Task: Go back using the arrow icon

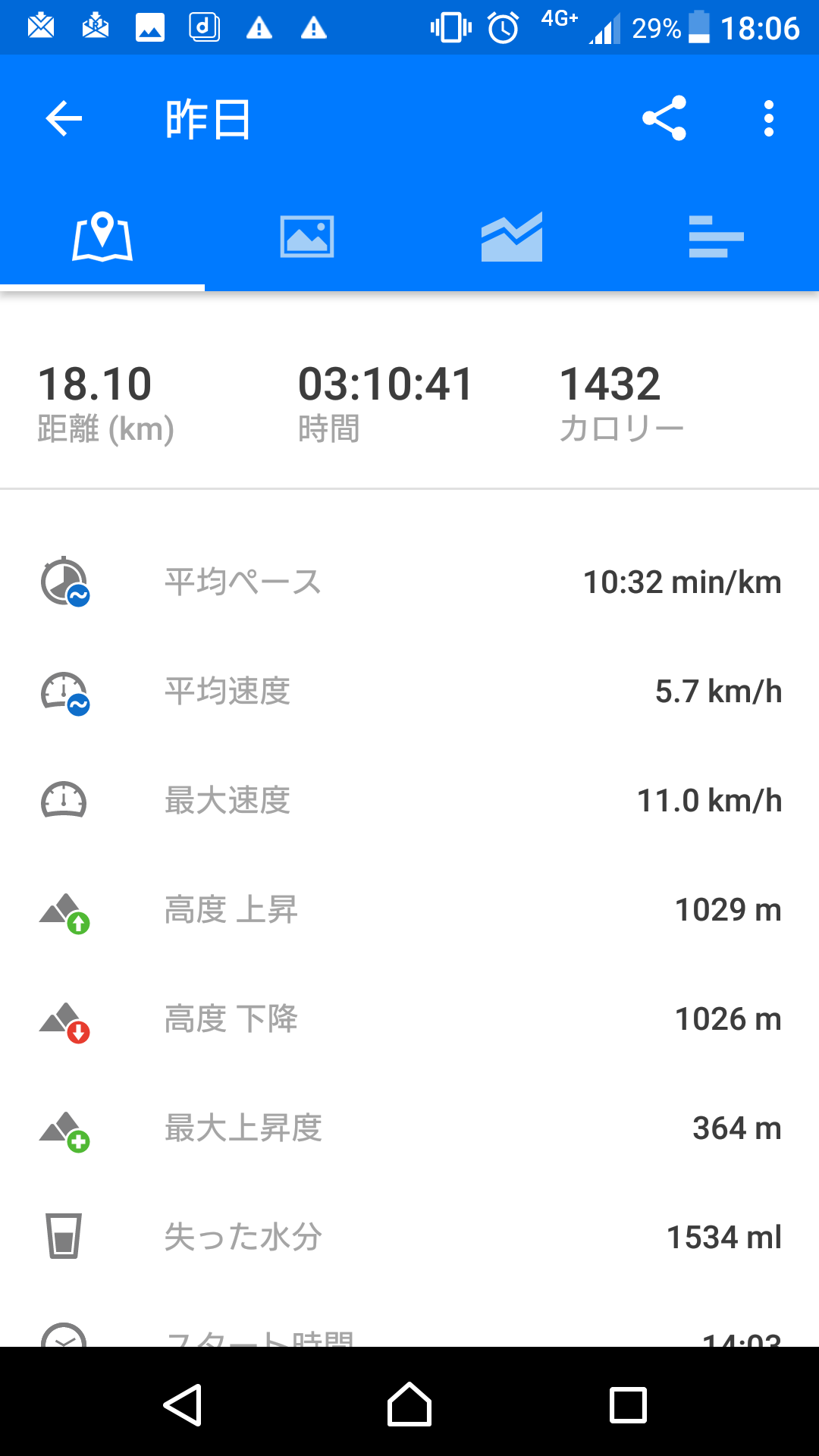Action: click(64, 118)
